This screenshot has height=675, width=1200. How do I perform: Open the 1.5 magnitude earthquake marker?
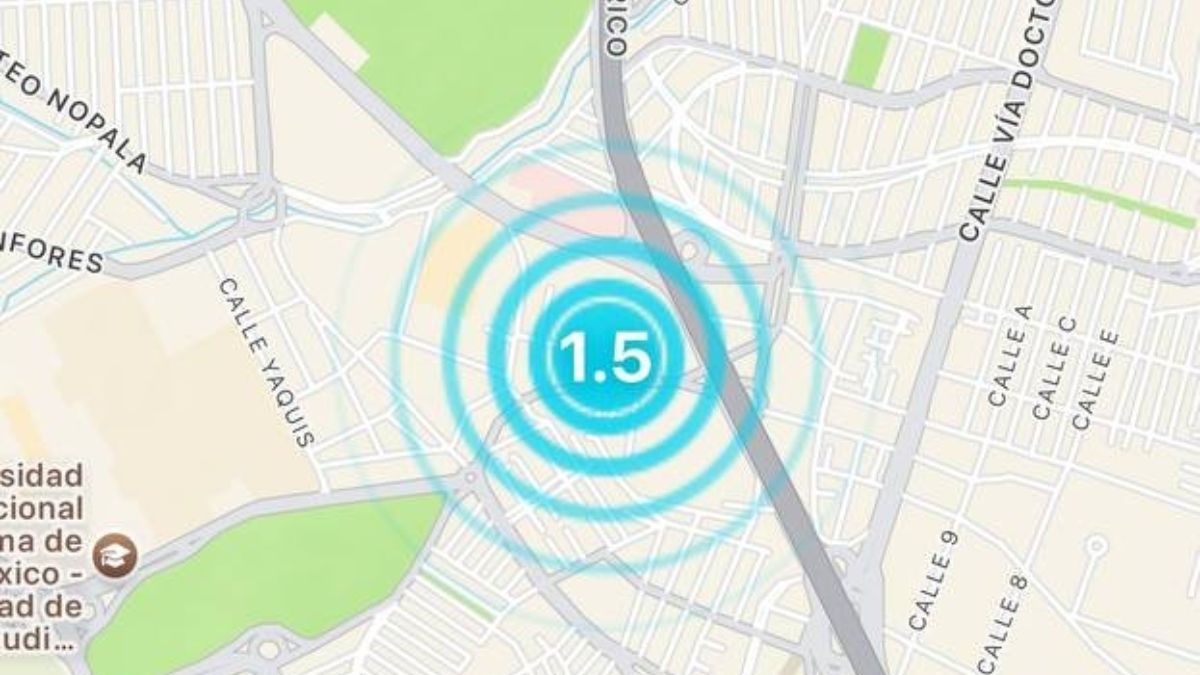pyautogui.click(x=605, y=357)
